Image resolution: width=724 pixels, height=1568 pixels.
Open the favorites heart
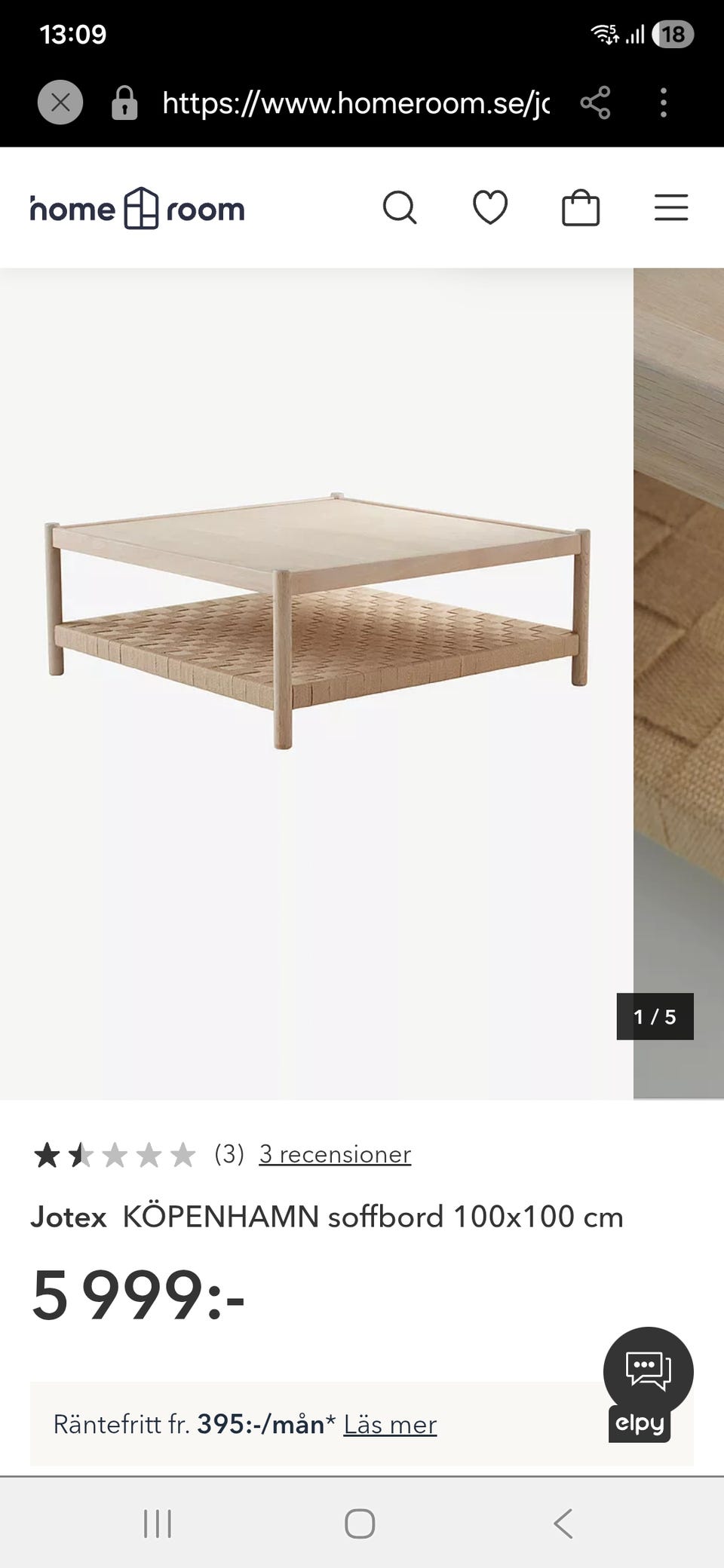click(x=490, y=208)
